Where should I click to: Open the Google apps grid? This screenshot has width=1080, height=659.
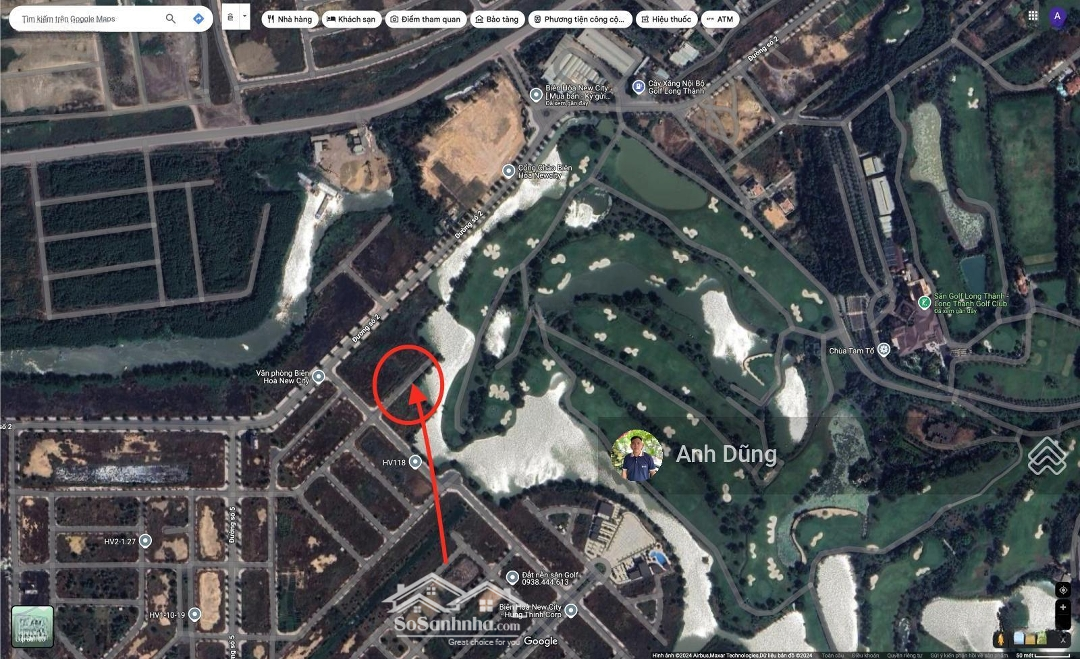[1032, 16]
